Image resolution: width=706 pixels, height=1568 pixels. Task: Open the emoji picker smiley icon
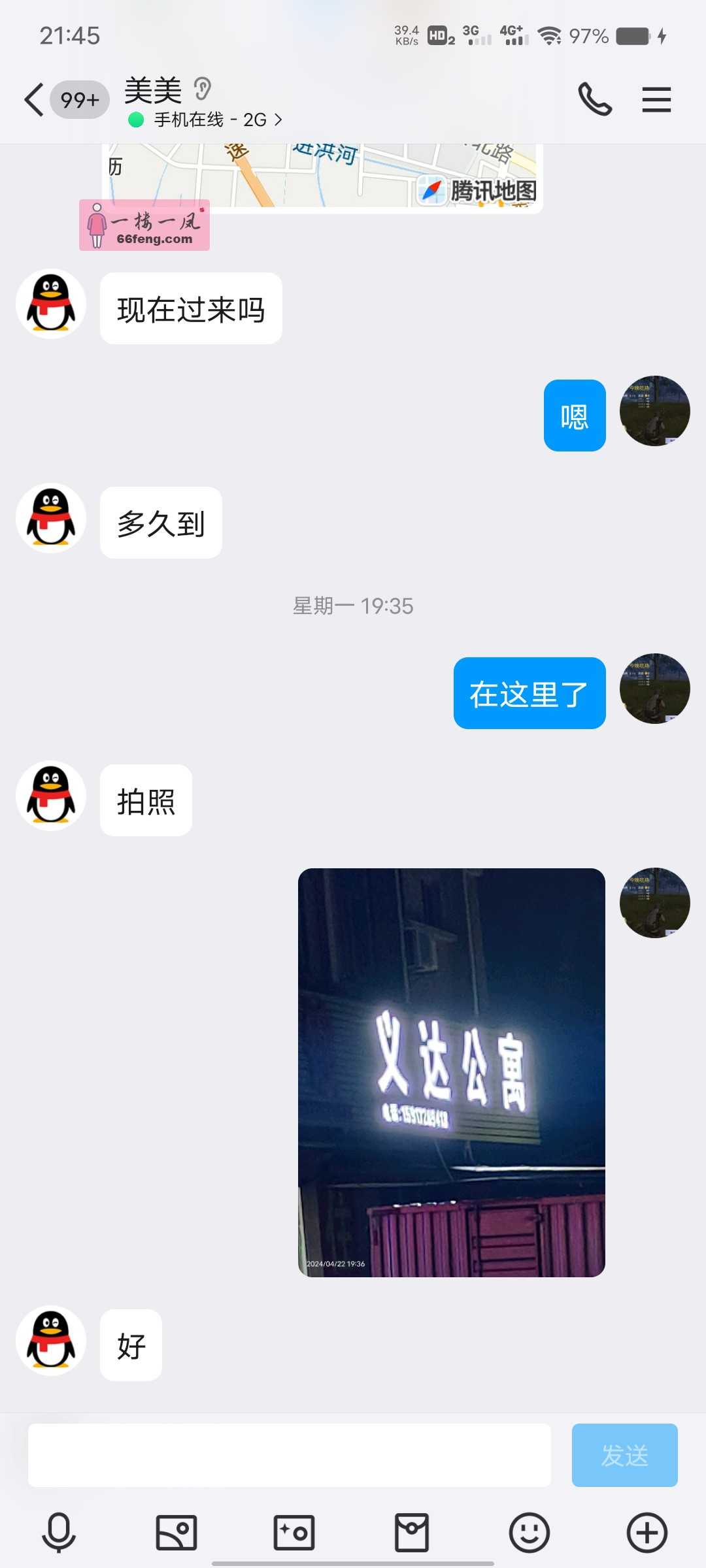click(529, 1532)
